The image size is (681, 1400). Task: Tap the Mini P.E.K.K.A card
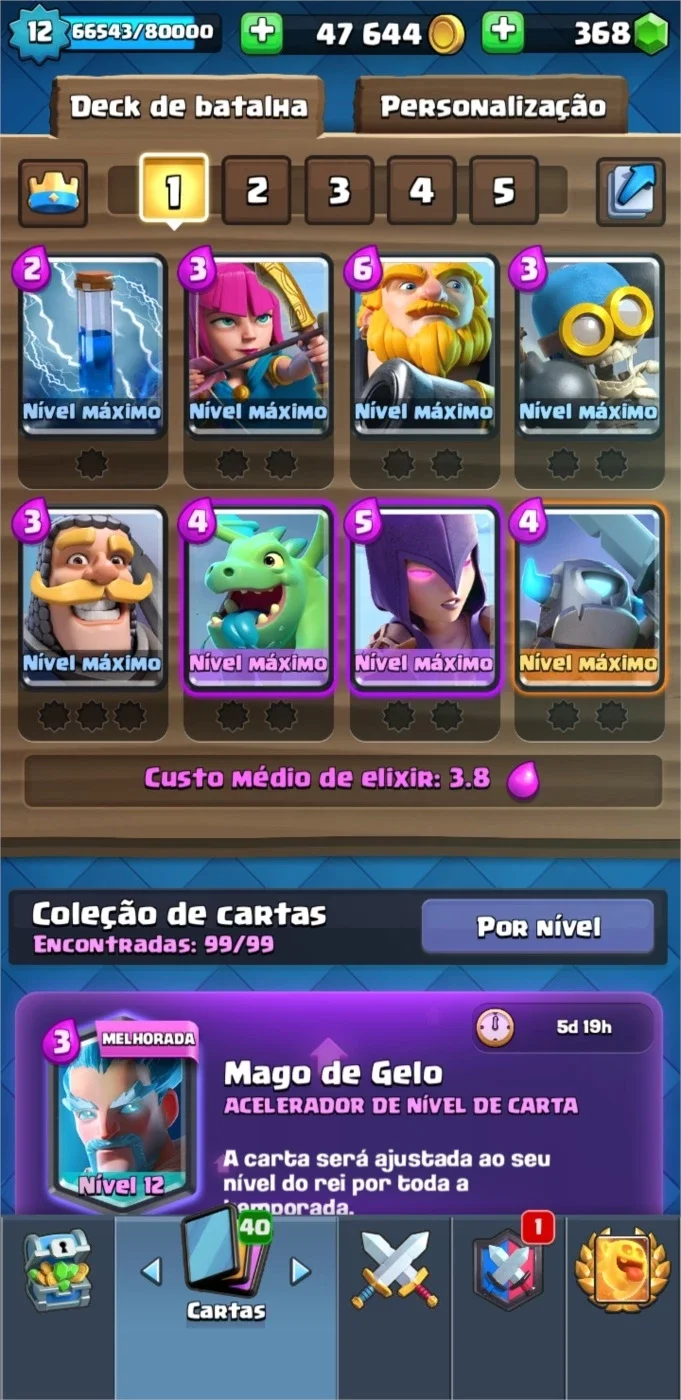588,597
